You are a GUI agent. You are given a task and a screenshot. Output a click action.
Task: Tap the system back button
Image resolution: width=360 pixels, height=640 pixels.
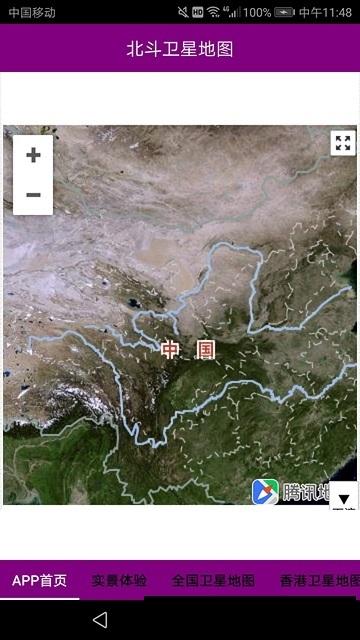(x=100, y=620)
